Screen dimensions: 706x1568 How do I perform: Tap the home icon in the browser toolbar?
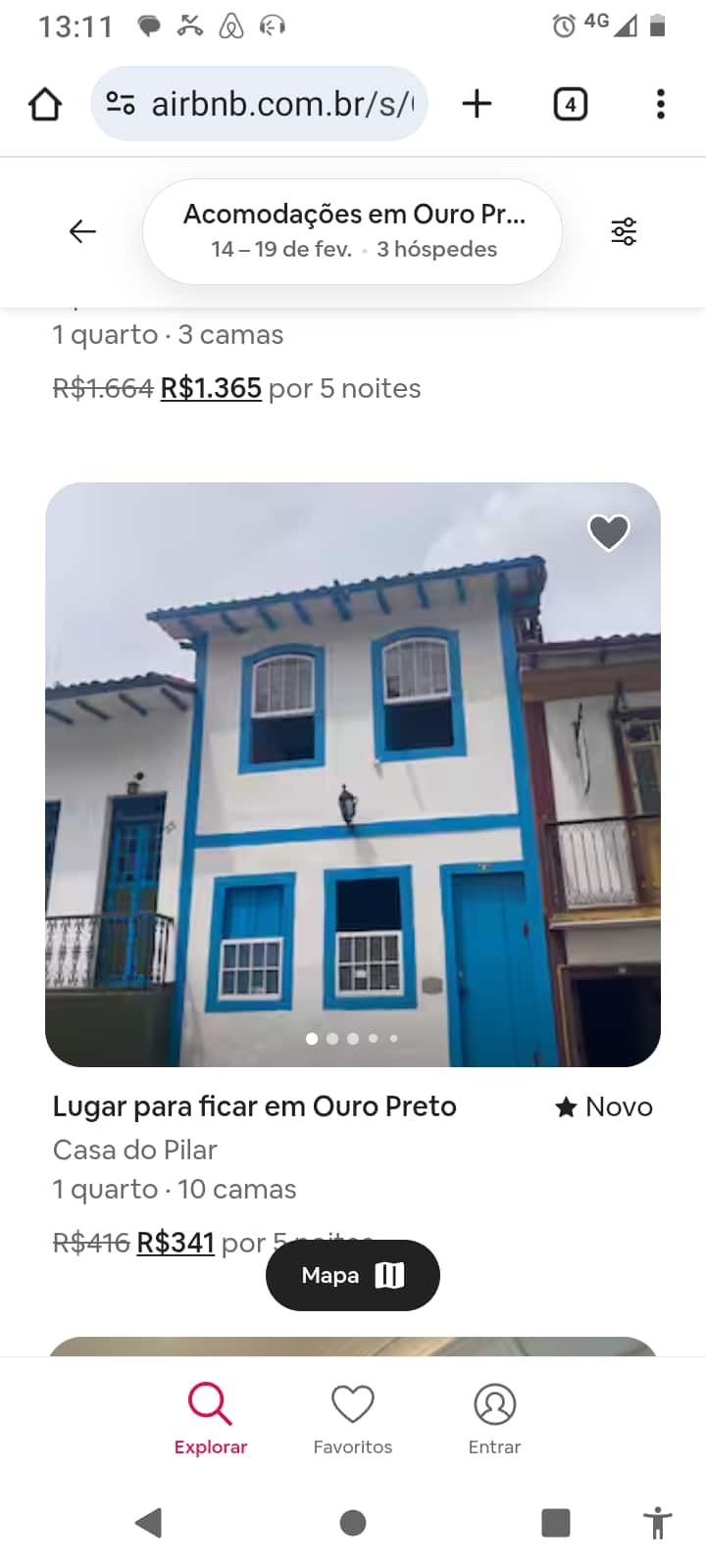pyautogui.click(x=44, y=103)
